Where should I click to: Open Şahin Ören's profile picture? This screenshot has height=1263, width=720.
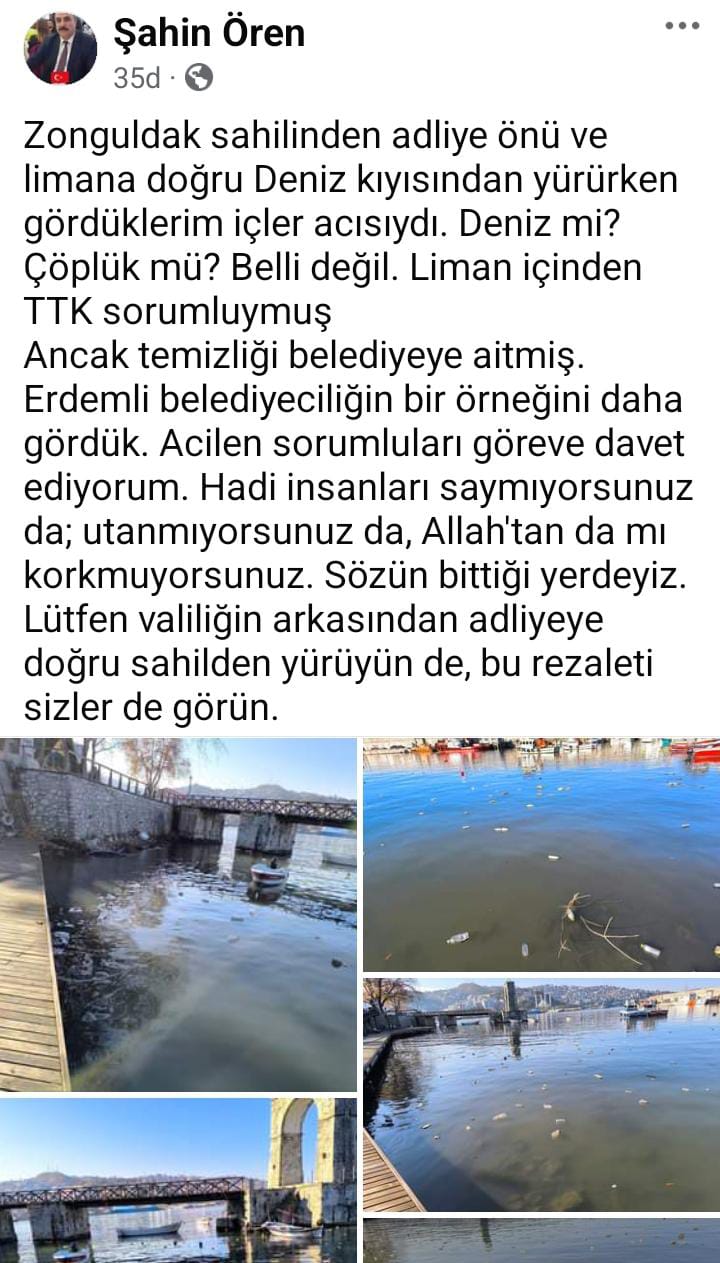pos(61,49)
